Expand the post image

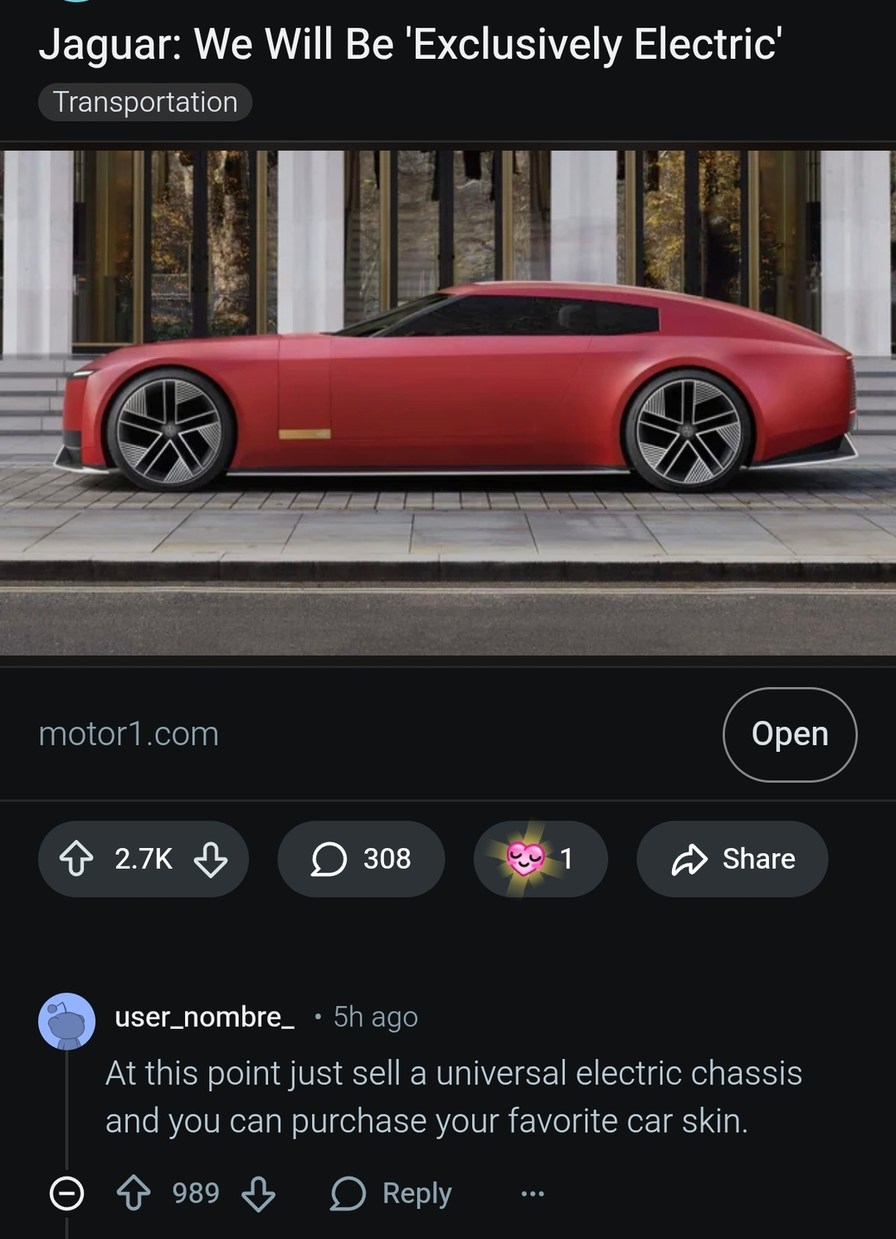(448, 400)
